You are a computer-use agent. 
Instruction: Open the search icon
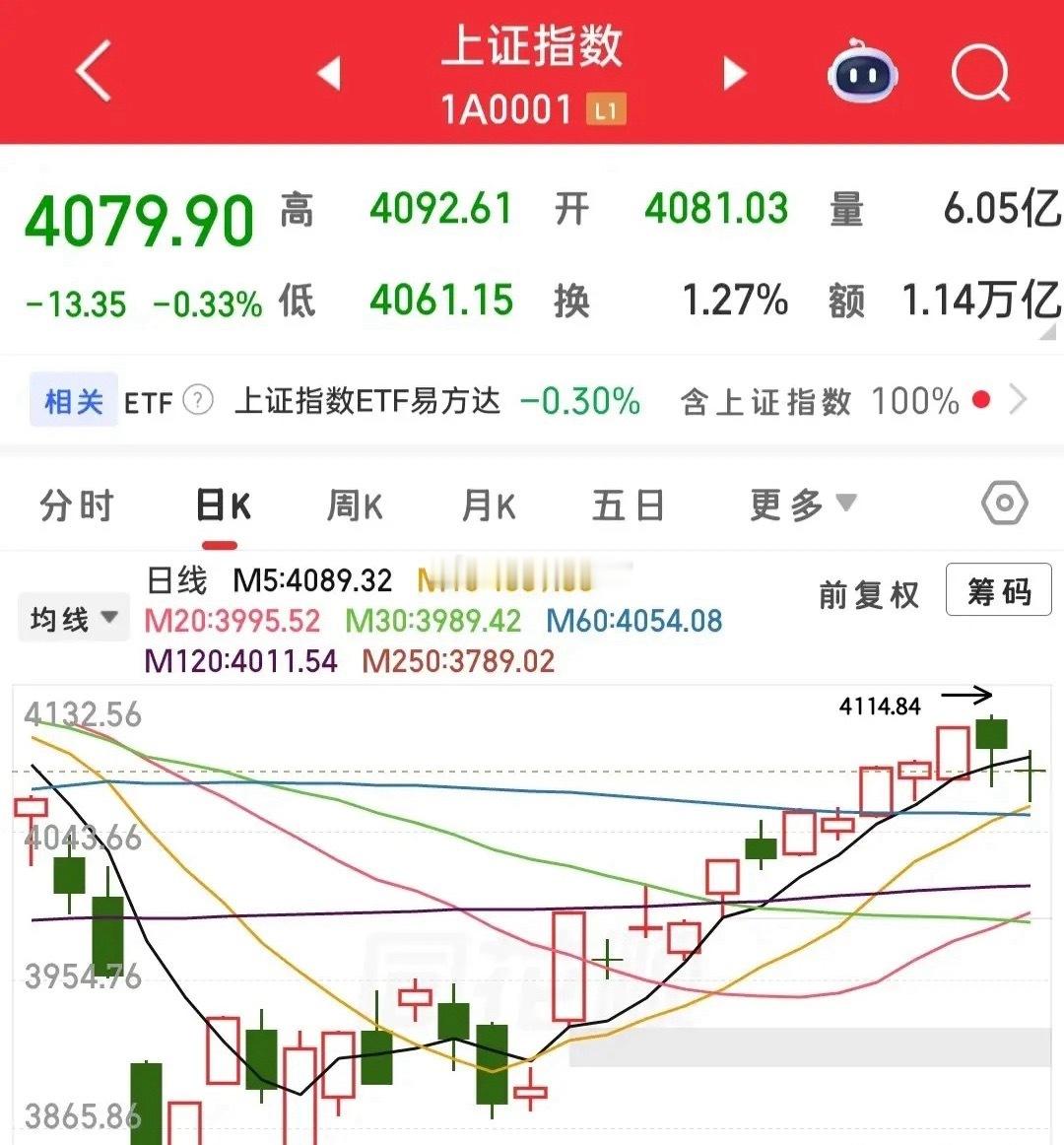tap(980, 71)
